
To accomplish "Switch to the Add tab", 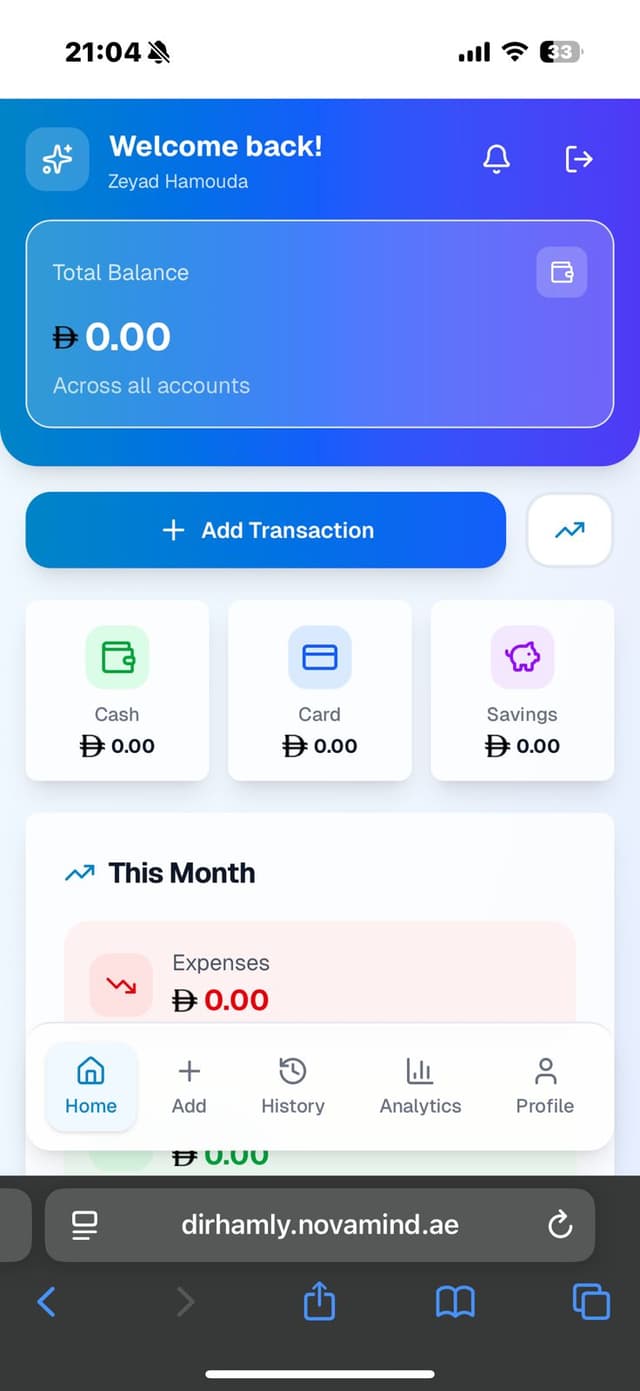I will click(x=189, y=1086).
